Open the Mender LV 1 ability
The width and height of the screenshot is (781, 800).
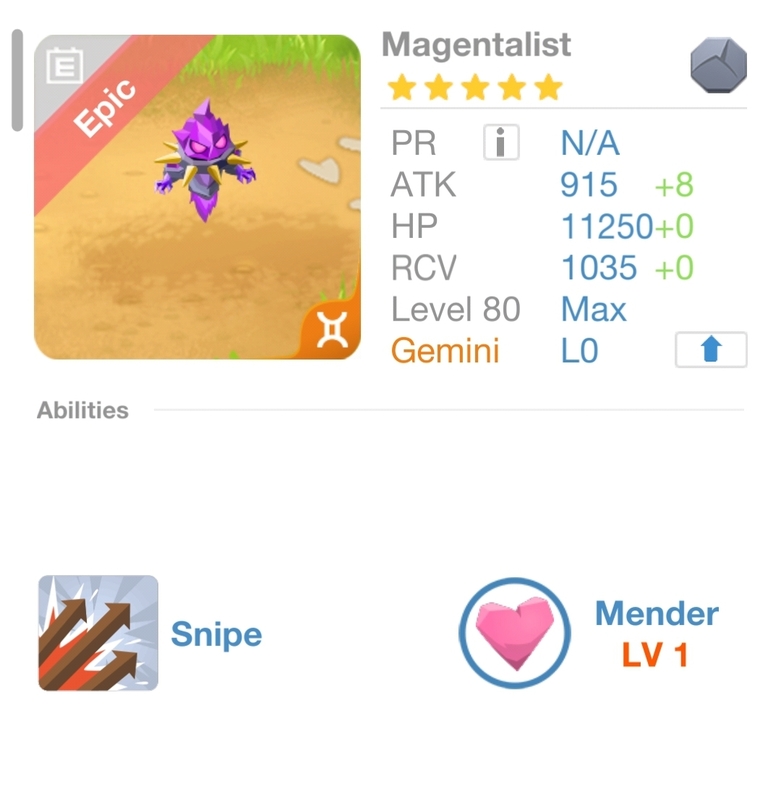(515, 633)
